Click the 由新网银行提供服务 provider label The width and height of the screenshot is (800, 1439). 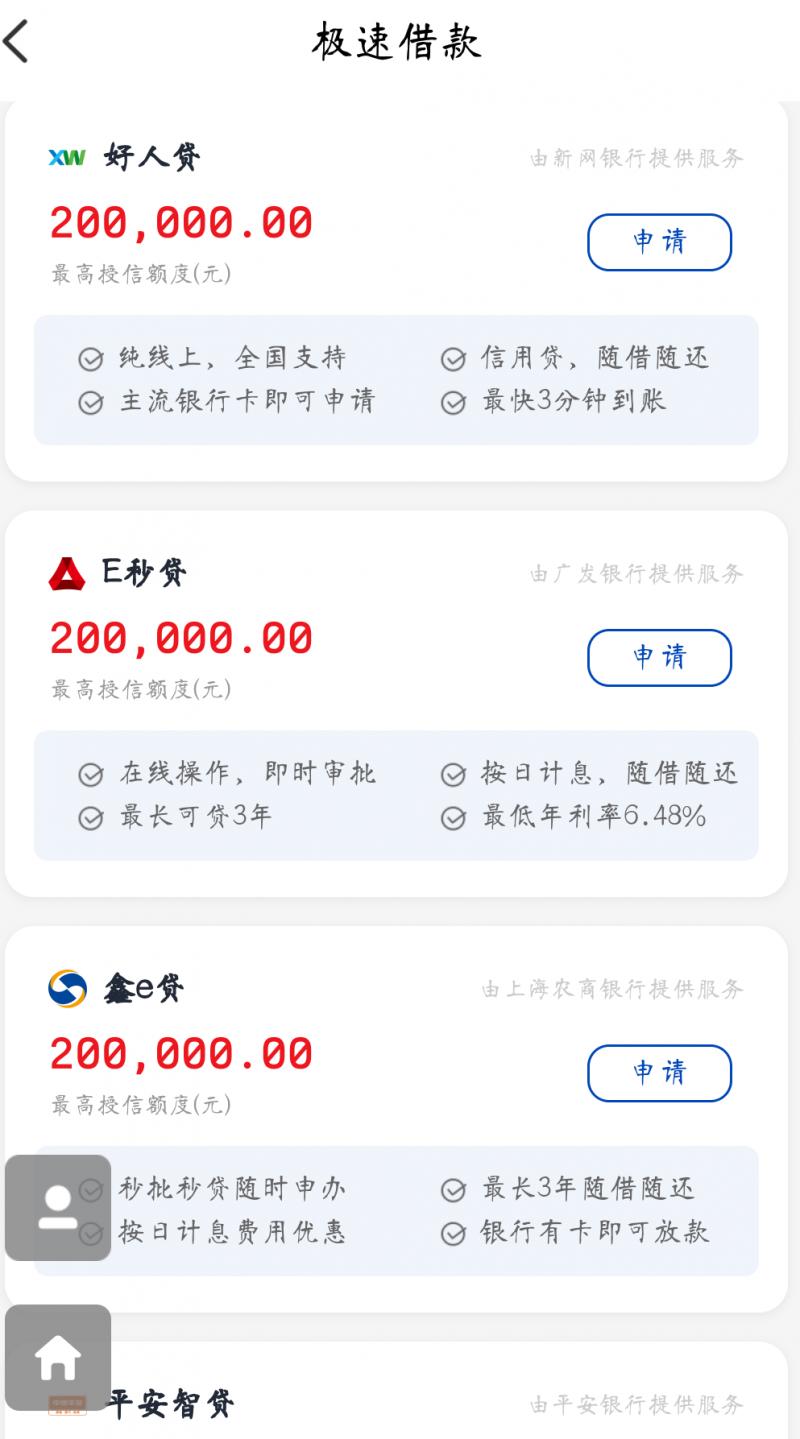click(x=637, y=157)
